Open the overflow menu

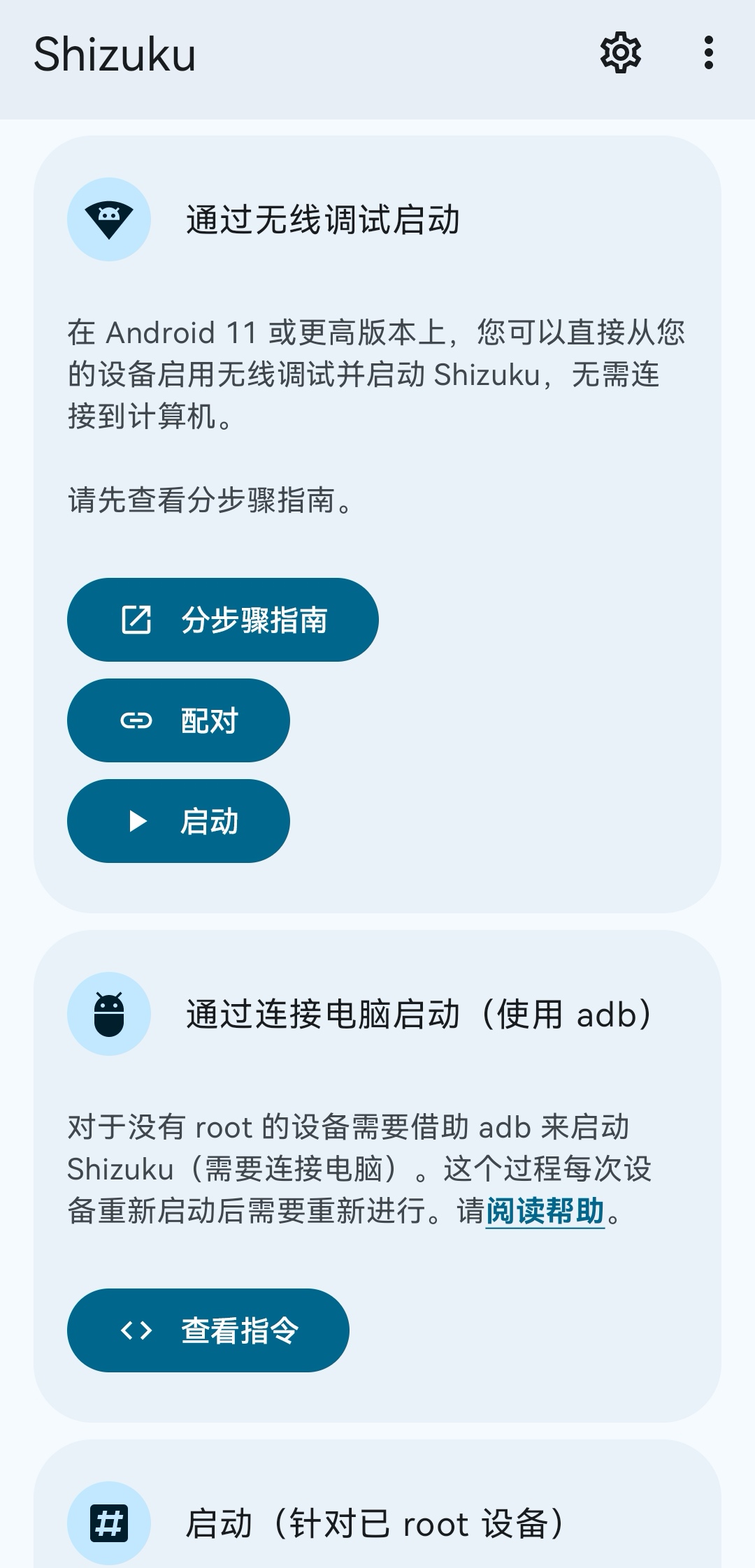708,53
